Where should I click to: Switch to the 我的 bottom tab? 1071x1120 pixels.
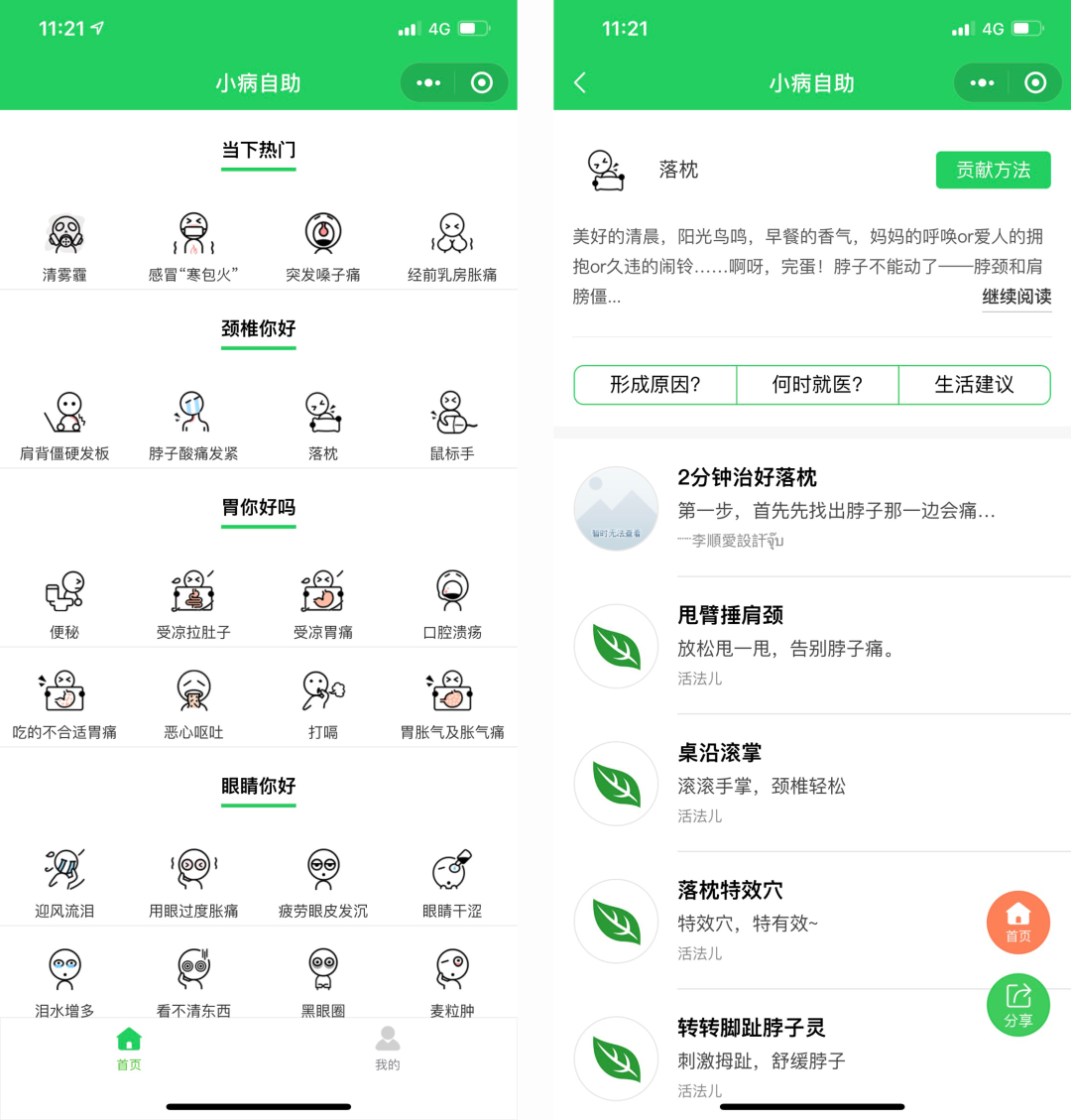[388, 1048]
